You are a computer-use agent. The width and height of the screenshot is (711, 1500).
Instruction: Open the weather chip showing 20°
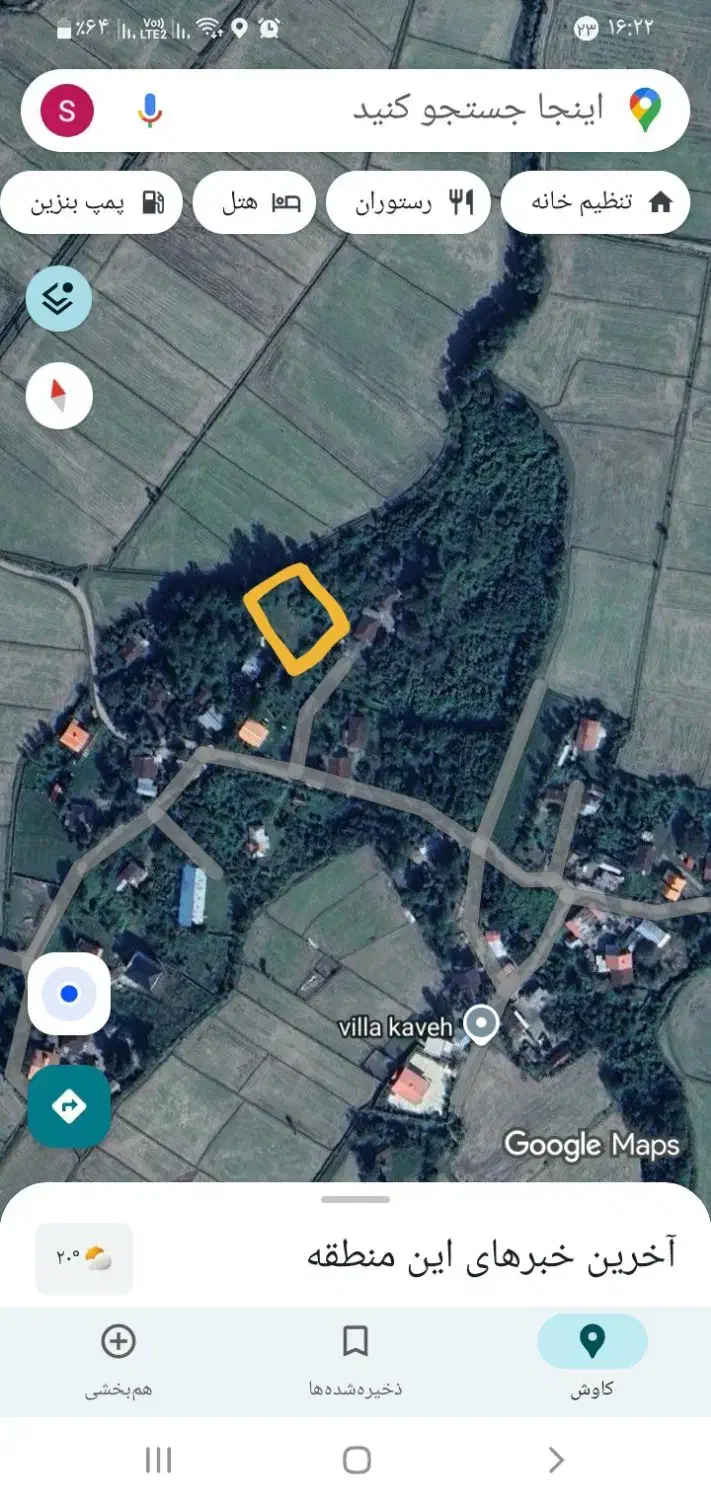click(x=84, y=1258)
